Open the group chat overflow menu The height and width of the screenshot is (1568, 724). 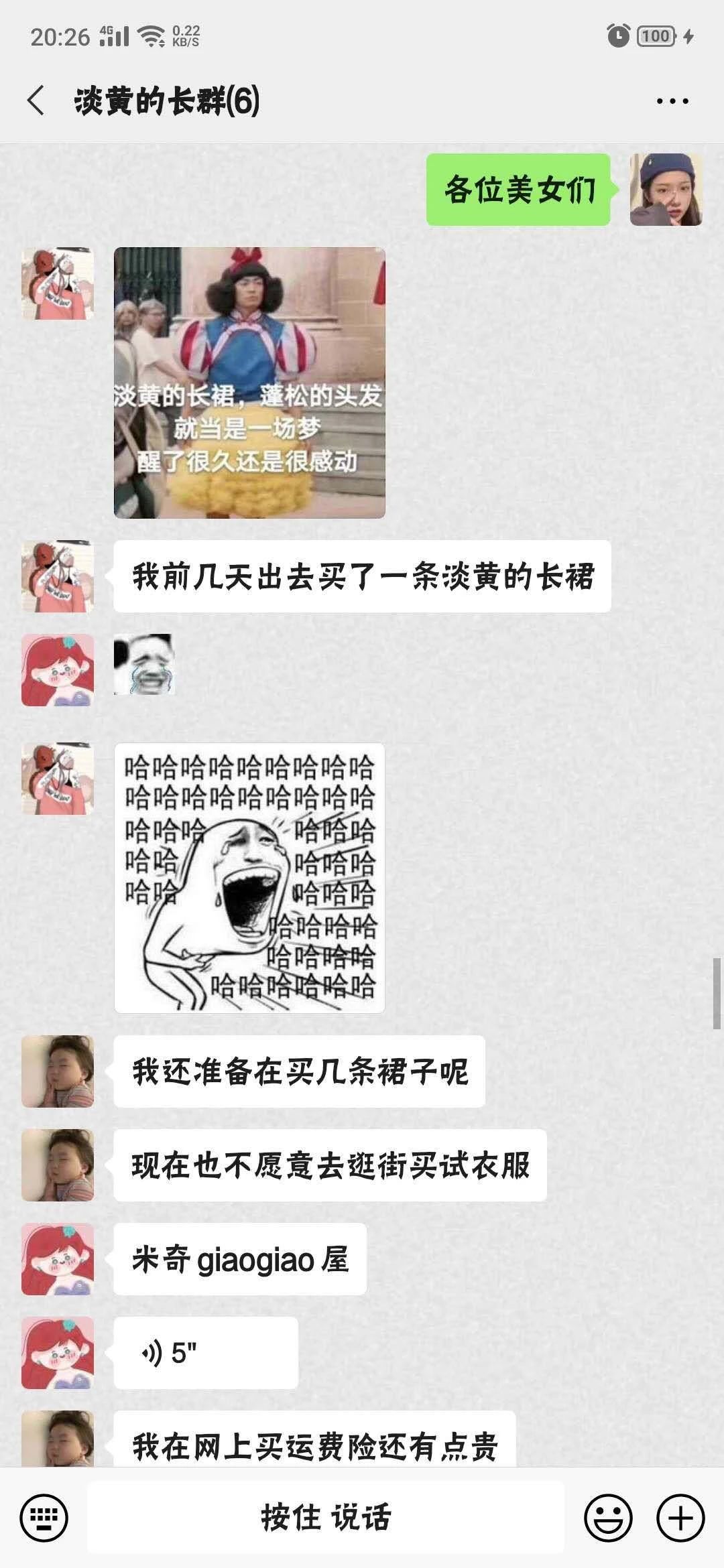672,101
